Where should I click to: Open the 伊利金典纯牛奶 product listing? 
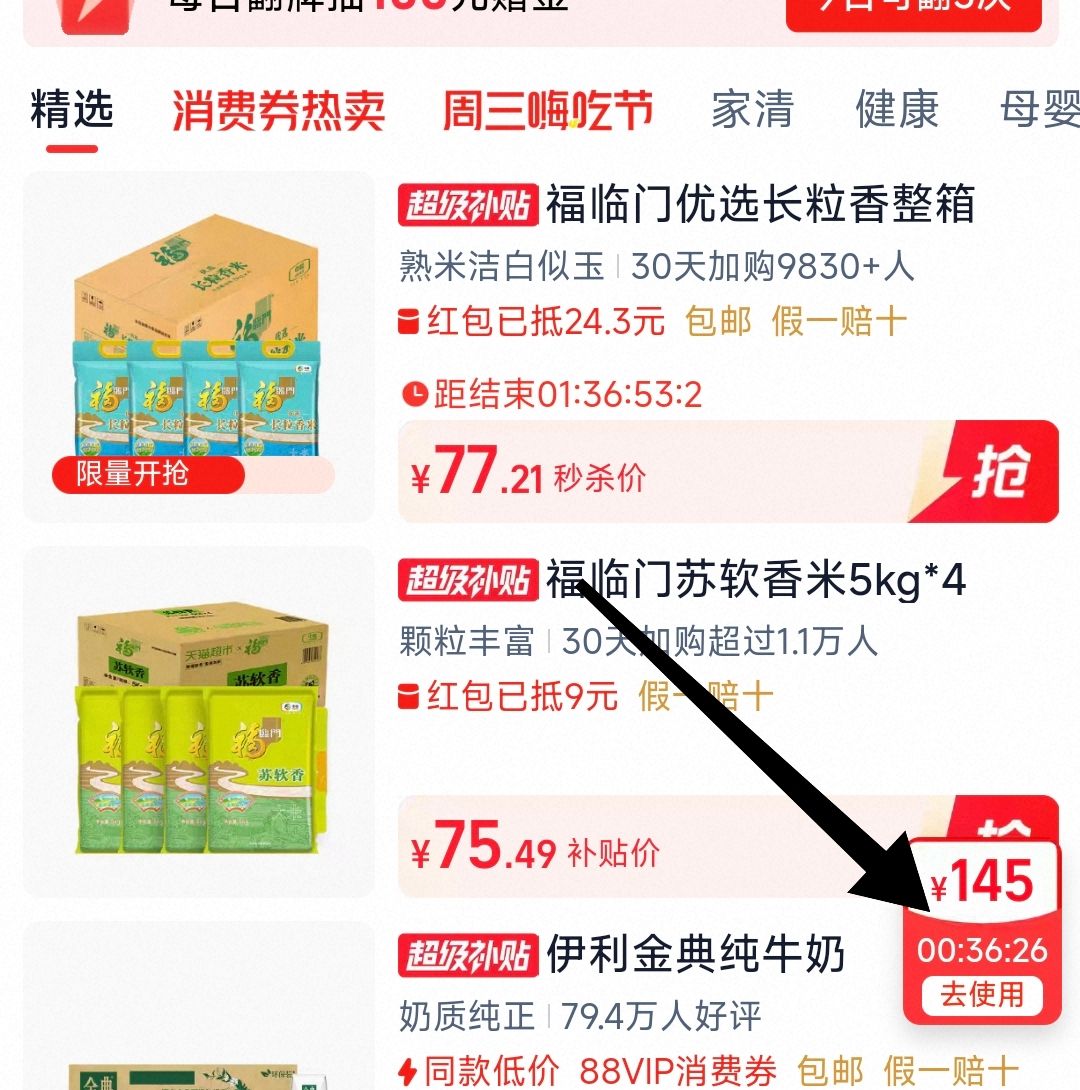(695, 956)
